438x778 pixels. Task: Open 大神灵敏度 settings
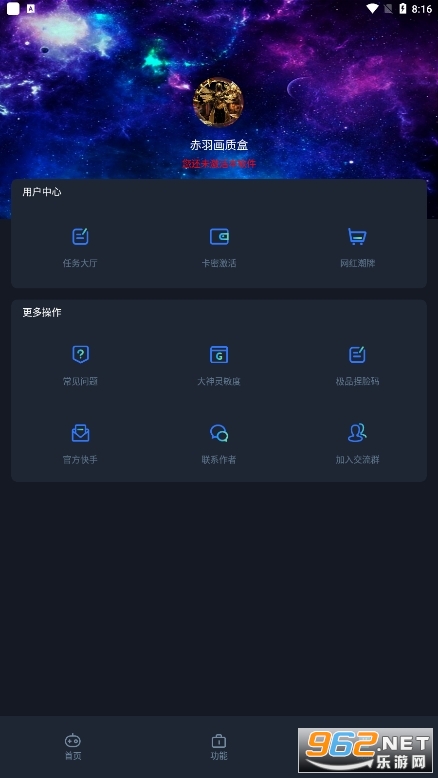click(x=219, y=366)
